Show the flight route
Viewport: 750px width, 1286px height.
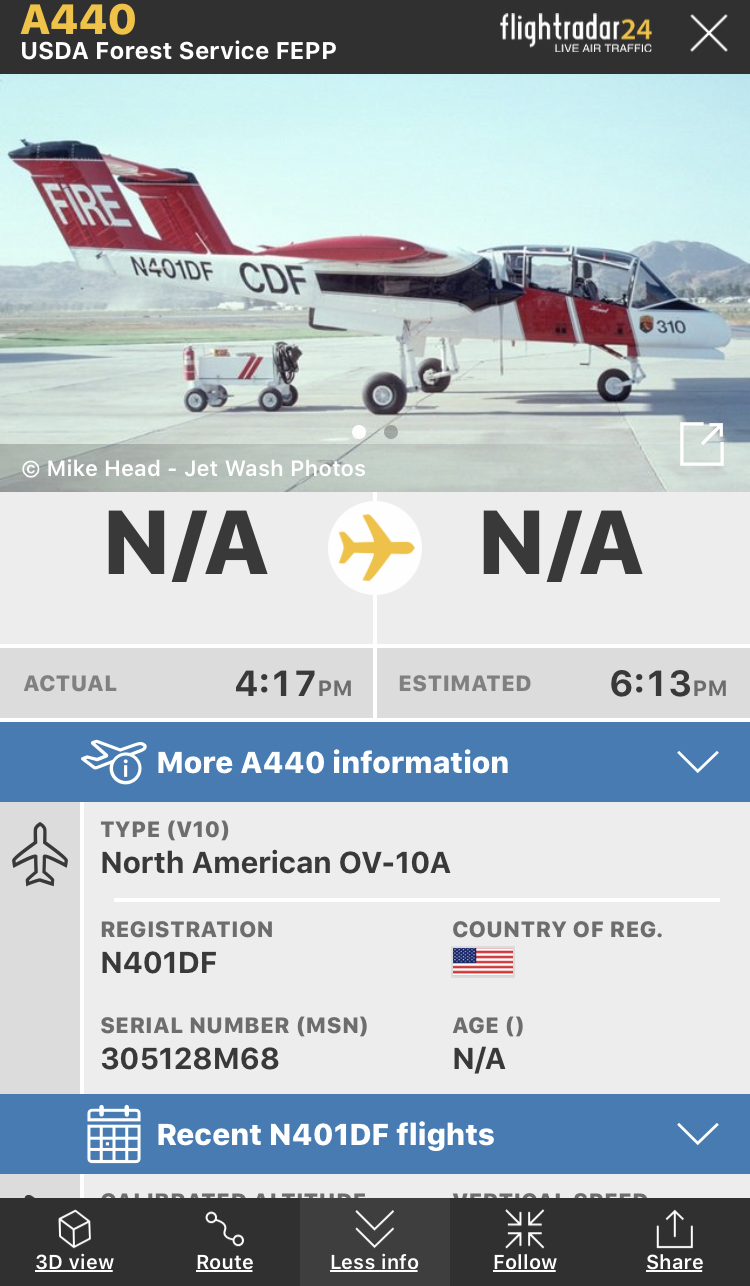(x=225, y=1241)
